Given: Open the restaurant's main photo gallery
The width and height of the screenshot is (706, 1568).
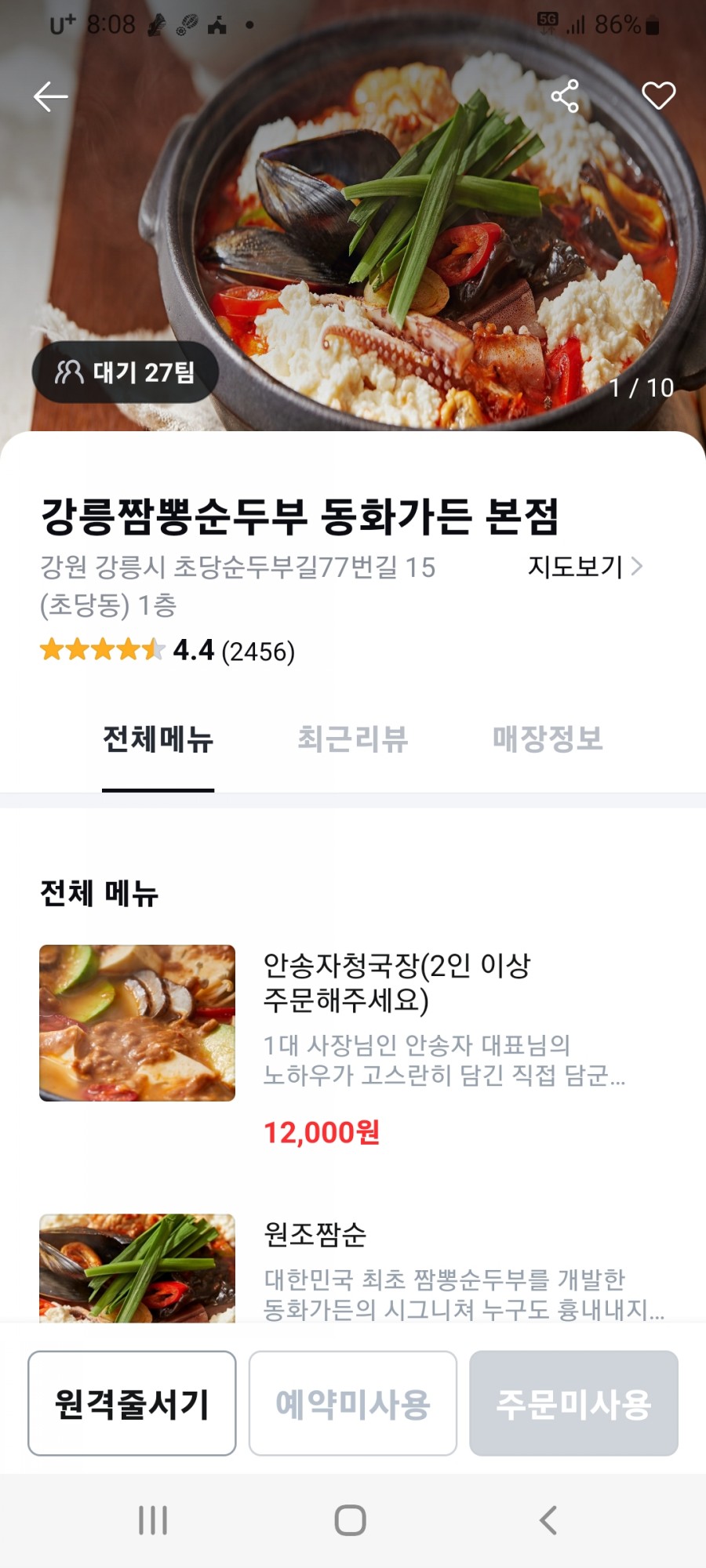Looking at the screenshot, I should tap(392, 235).
